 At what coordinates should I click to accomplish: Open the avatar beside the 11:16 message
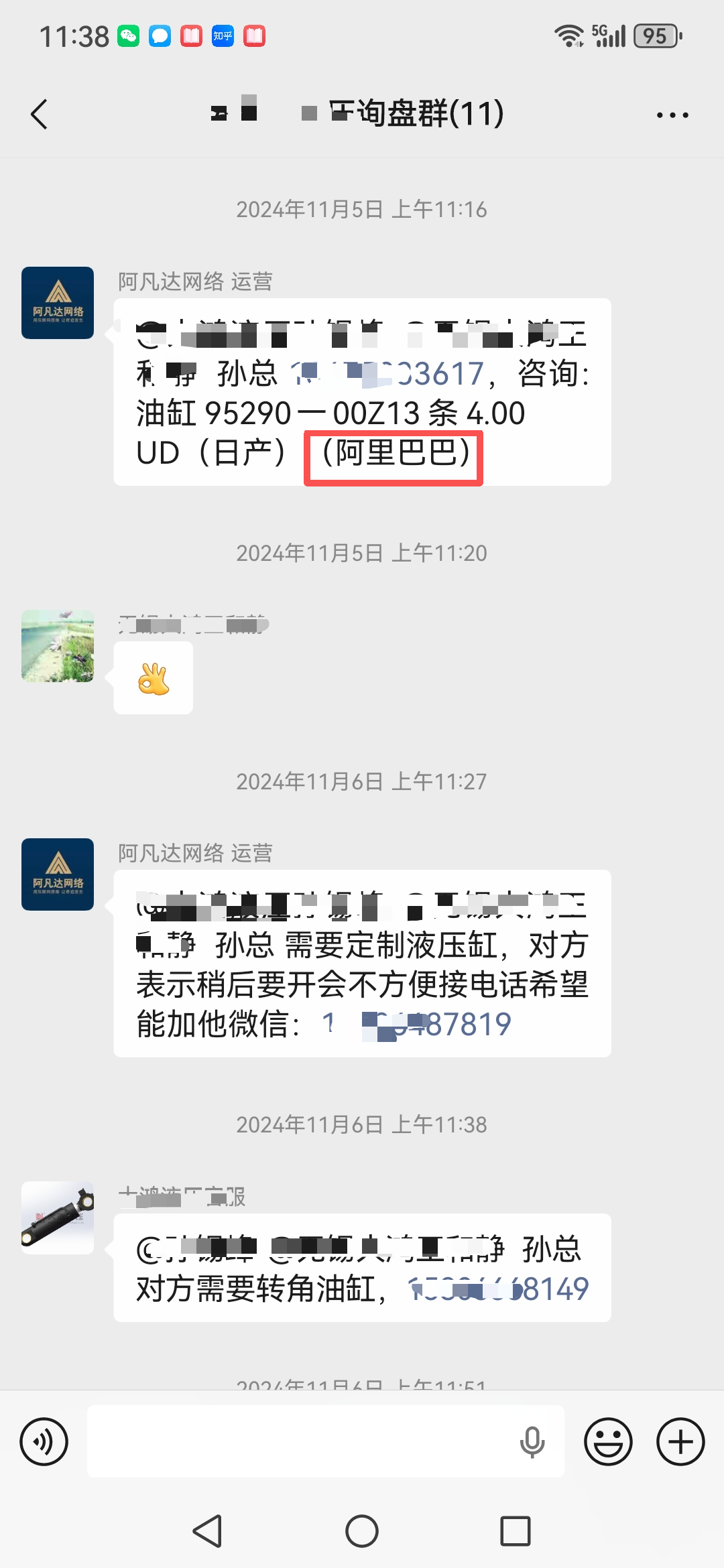pos(58,303)
